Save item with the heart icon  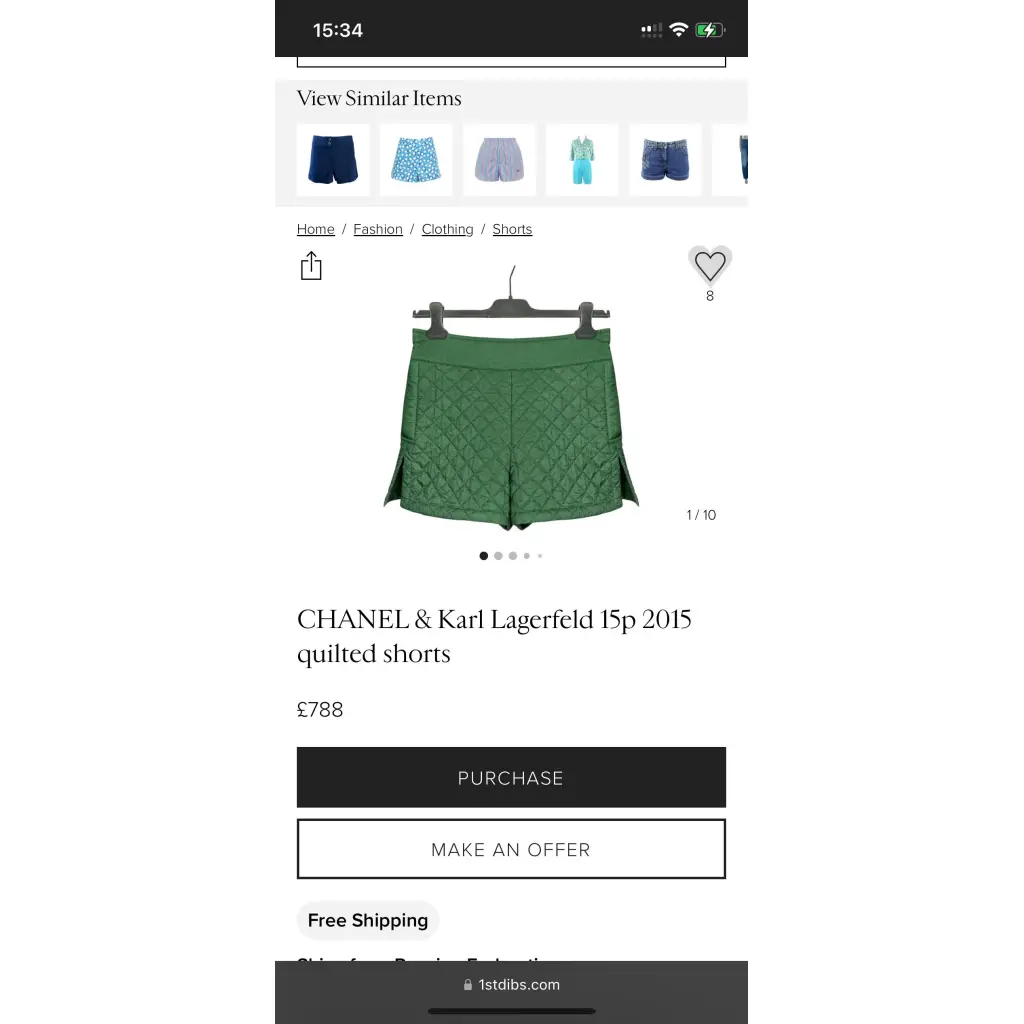coord(710,265)
